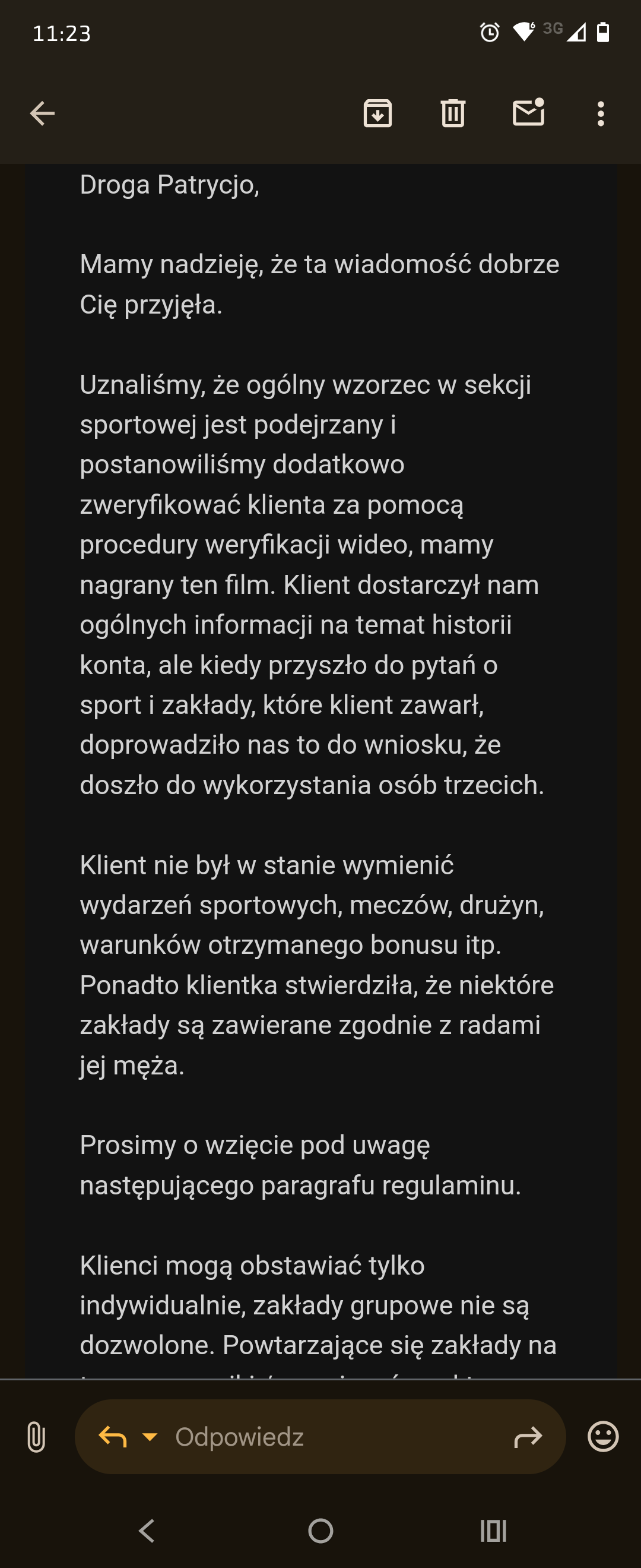Screen dimensions: 641x1568
Task: Archive this email
Action: (x=377, y=113)
